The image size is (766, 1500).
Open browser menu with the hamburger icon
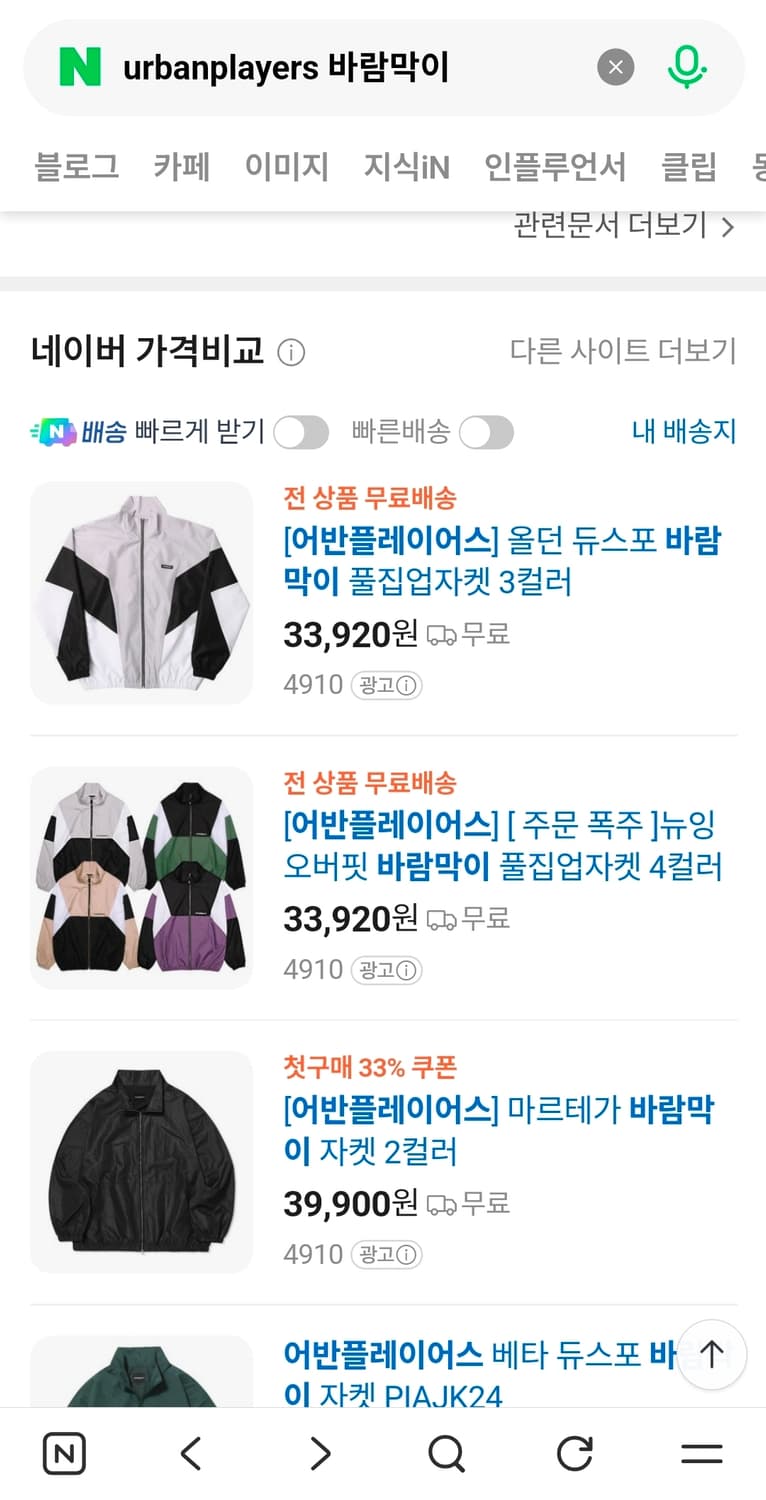(701, 1453)
